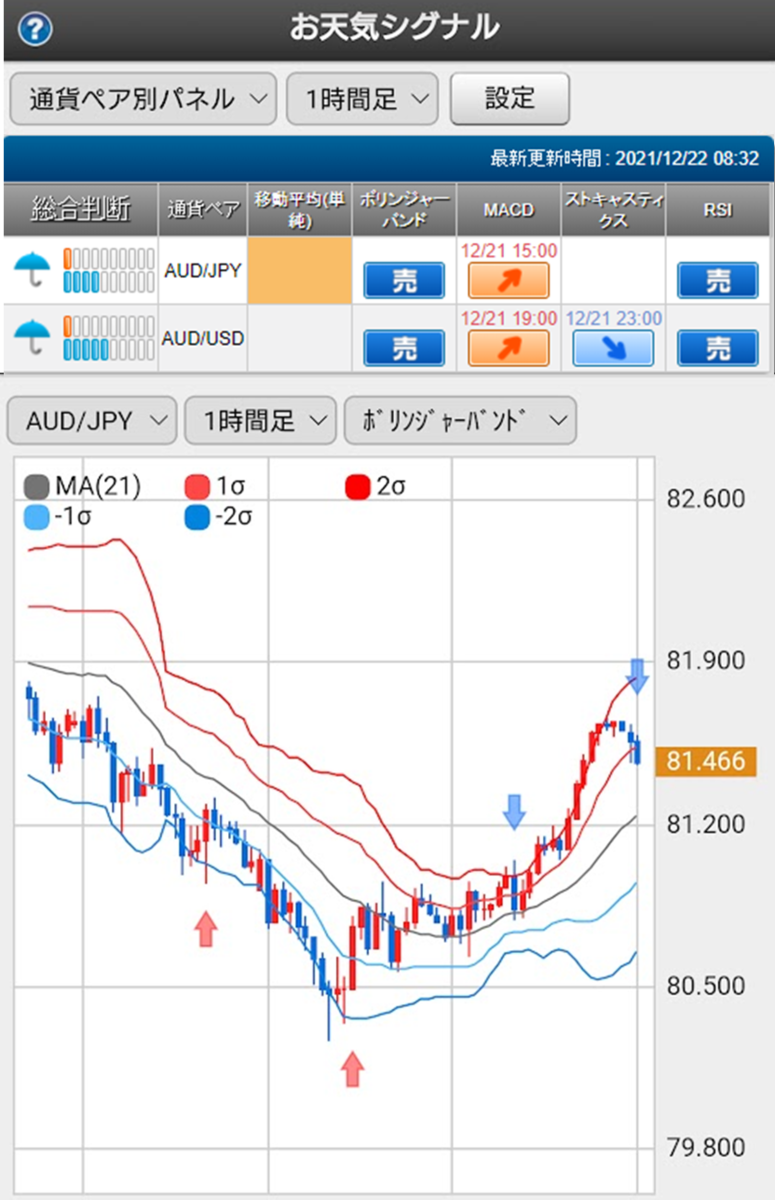
Task: Tap the AUD/USD stochastics down-arrow signal
Action: [x=613, y=348]
